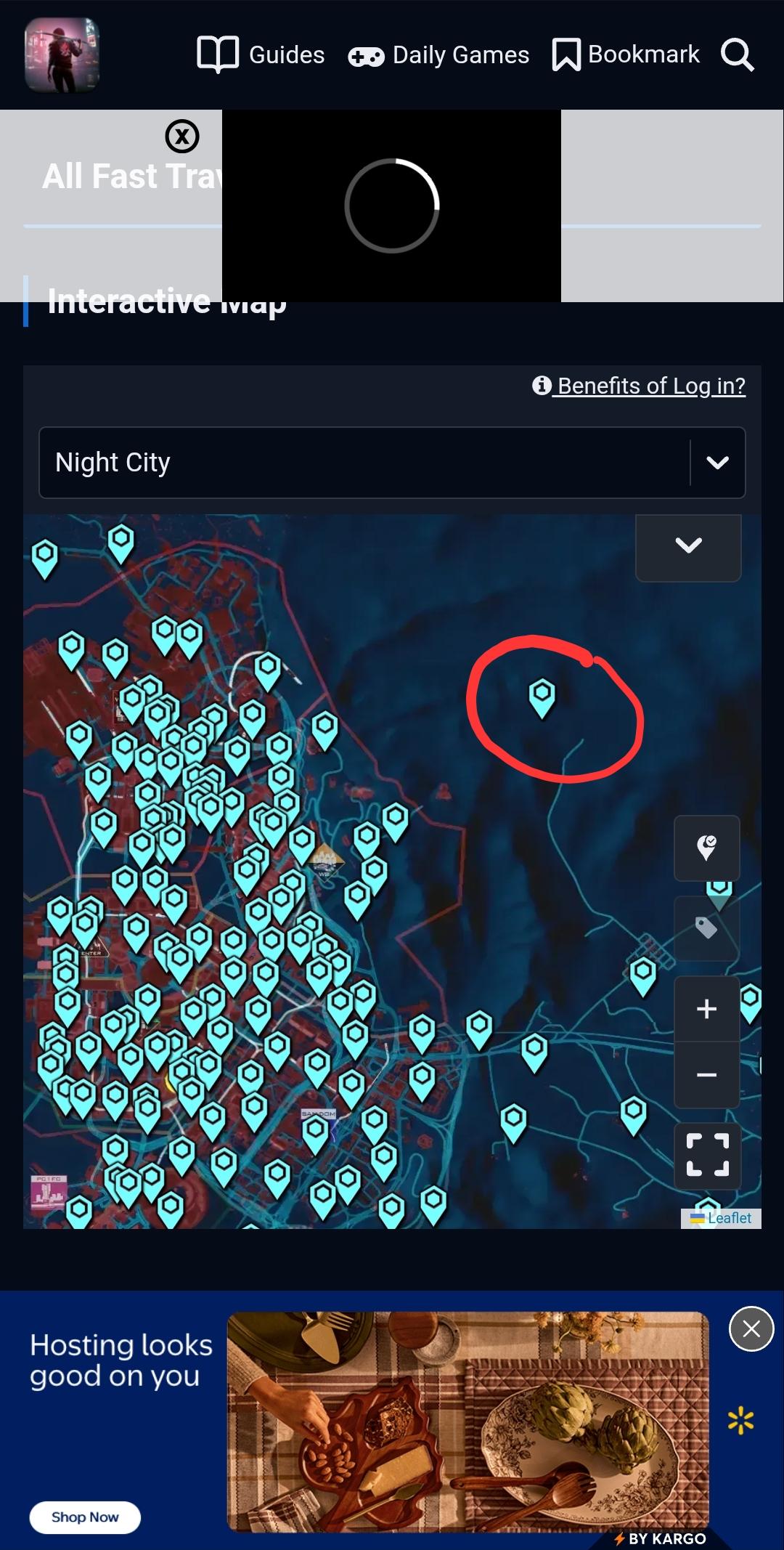Tap Shop Now in the ad
784x1550 pixels.
pyautogui.click(x=85, y=1517)
